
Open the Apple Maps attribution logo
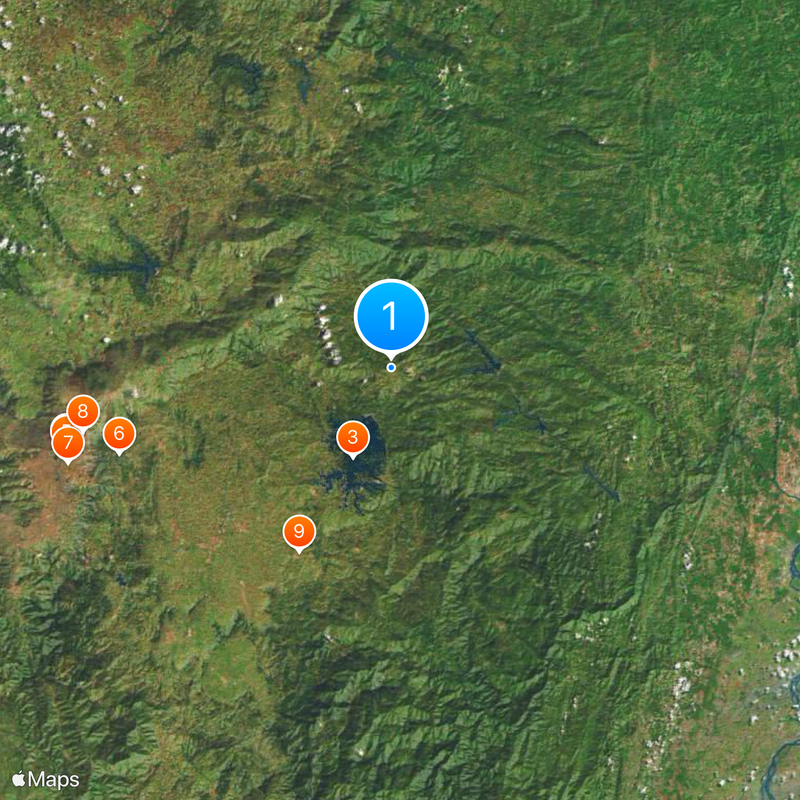pyautogui.click(x=46, y=779)
